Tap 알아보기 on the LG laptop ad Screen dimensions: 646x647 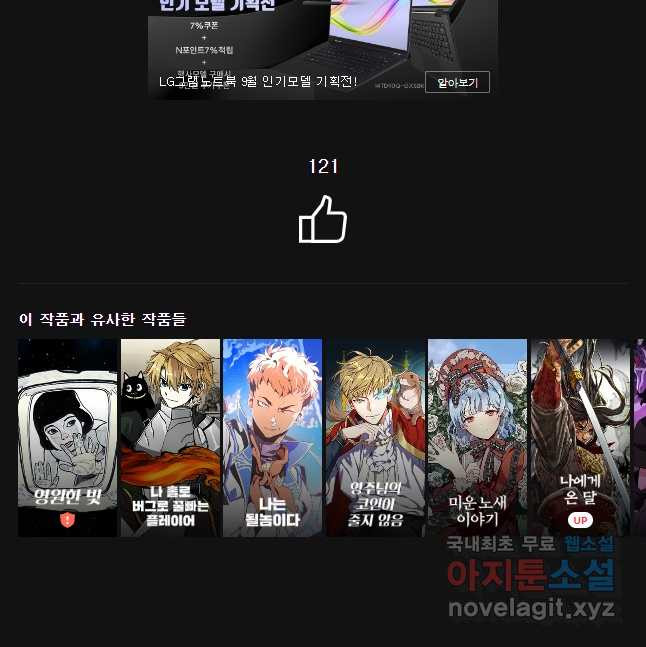457,82
